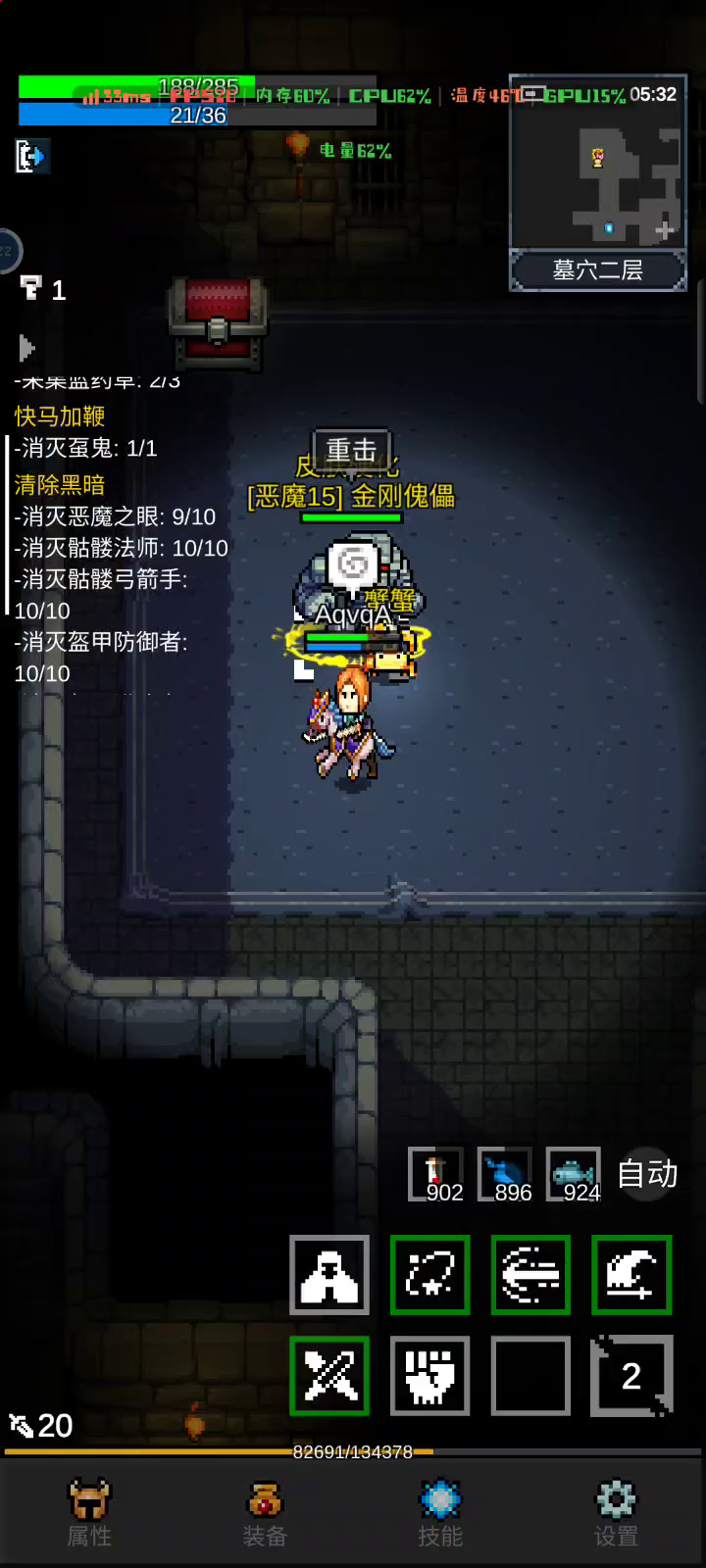Tap the exit door icon
Image resolution: width=706 pixels, height=1568 pixels.
click(x=30, y=156)
